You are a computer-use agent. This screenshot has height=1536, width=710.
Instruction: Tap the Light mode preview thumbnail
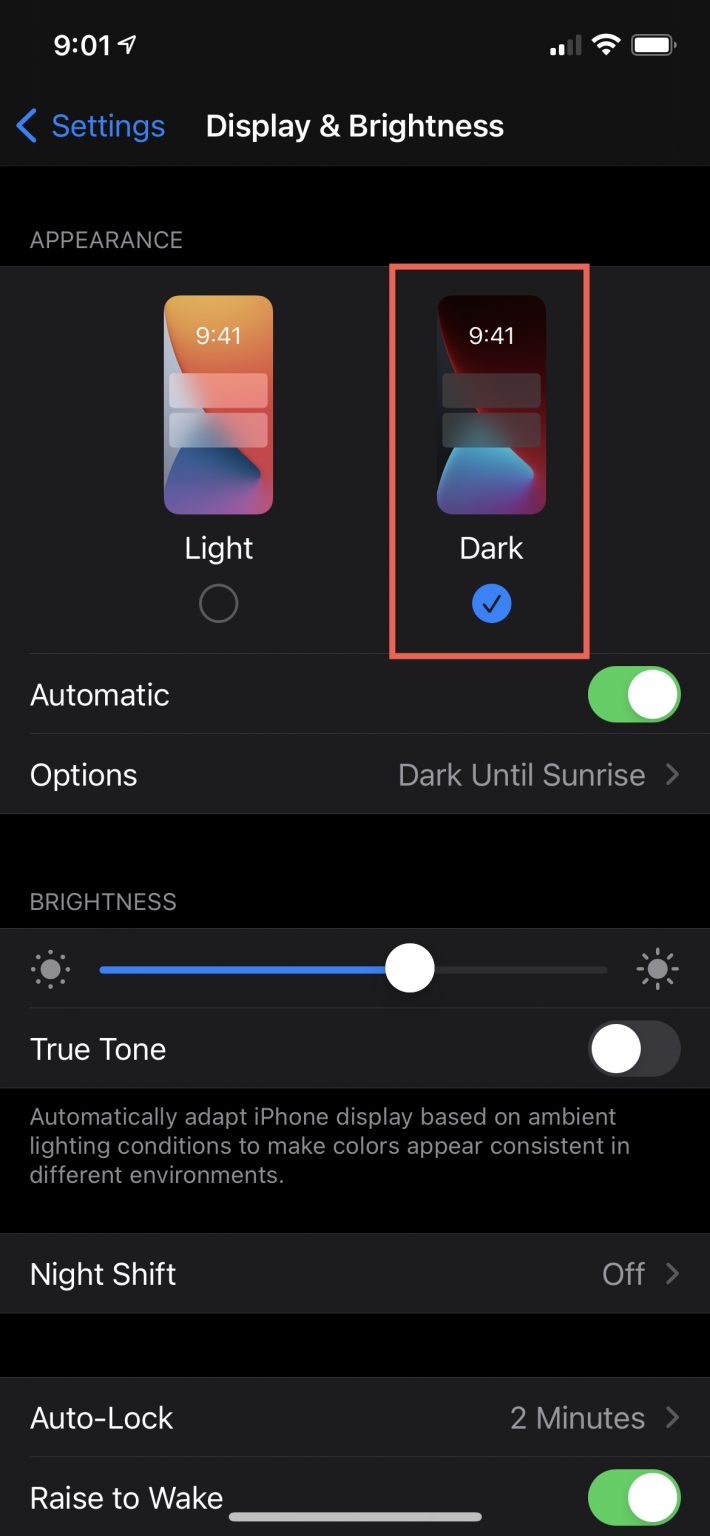pyautogui.click(x=218, y=405)
